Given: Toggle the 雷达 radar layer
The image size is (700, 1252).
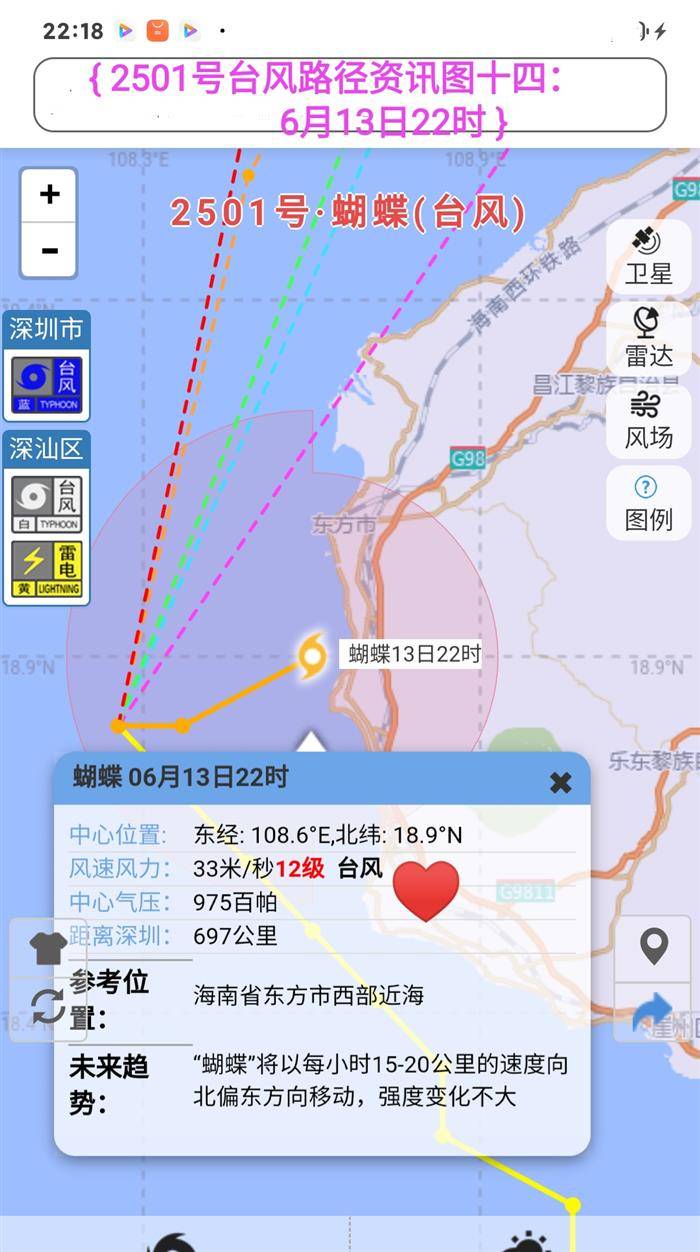Looking at the screenshot, I should tap(648, 338).
